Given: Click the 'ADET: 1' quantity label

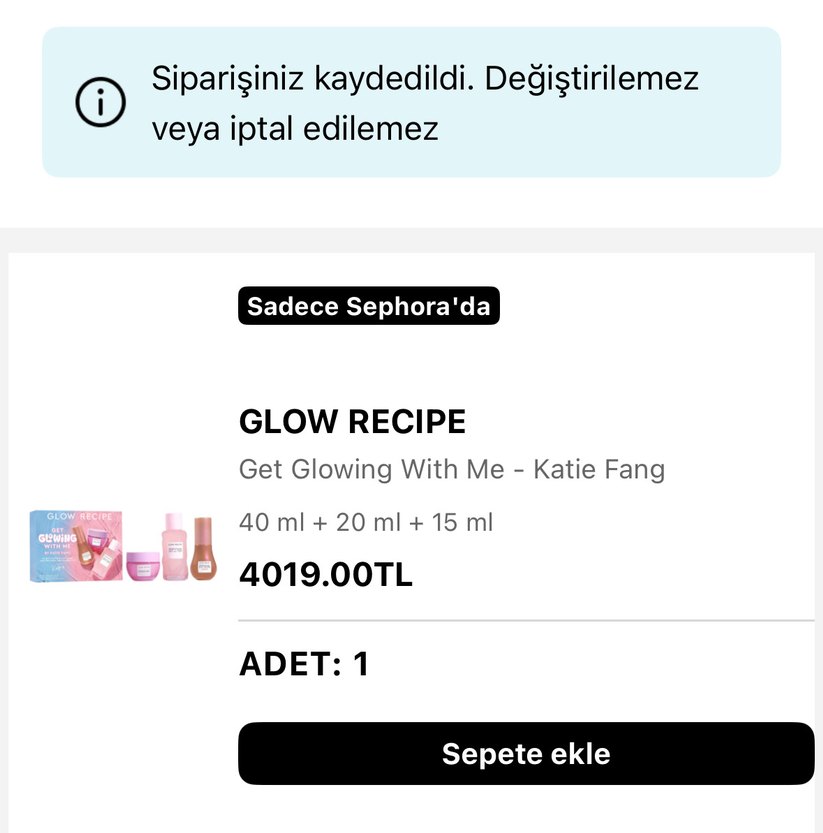Looking at the screenshot, I should (303, 664).
